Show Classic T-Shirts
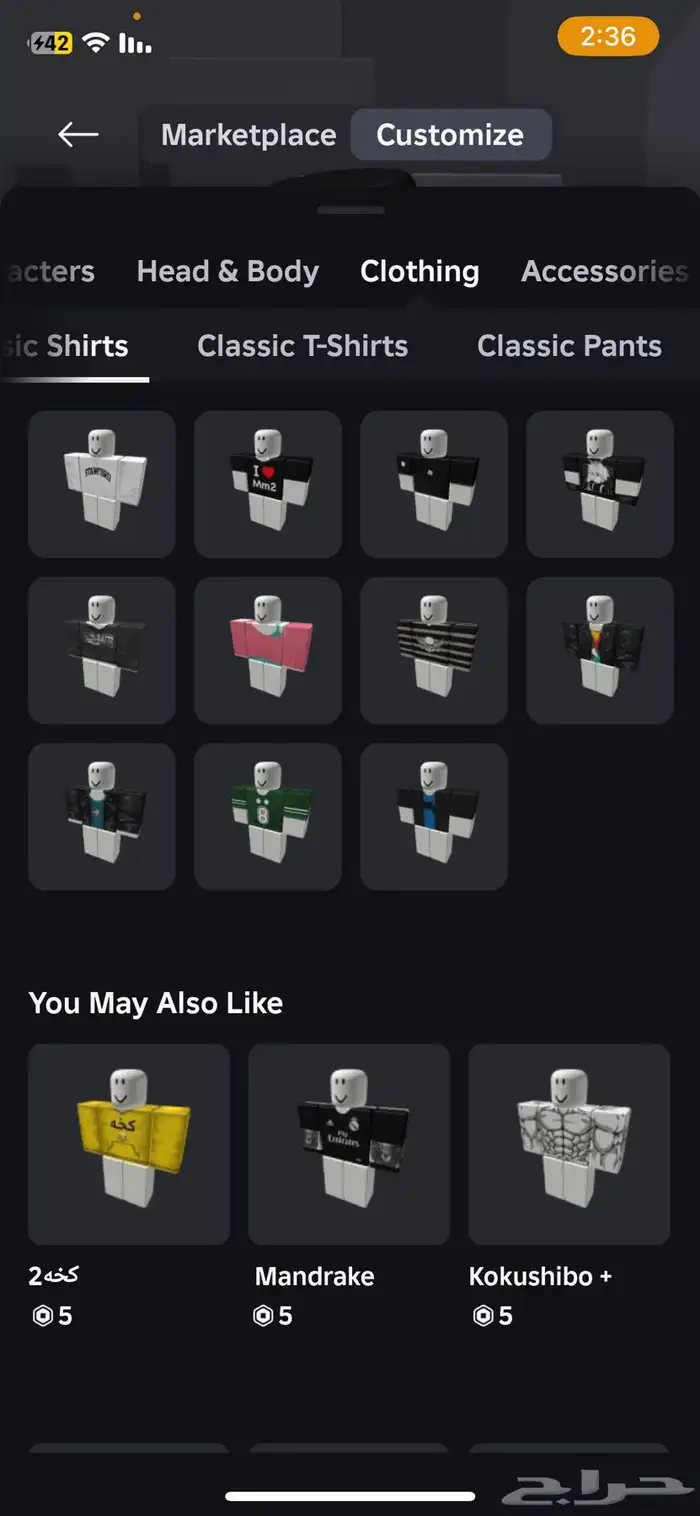Image resolution: width=700 pixels, height=1516 pixels. pos(303,346)
